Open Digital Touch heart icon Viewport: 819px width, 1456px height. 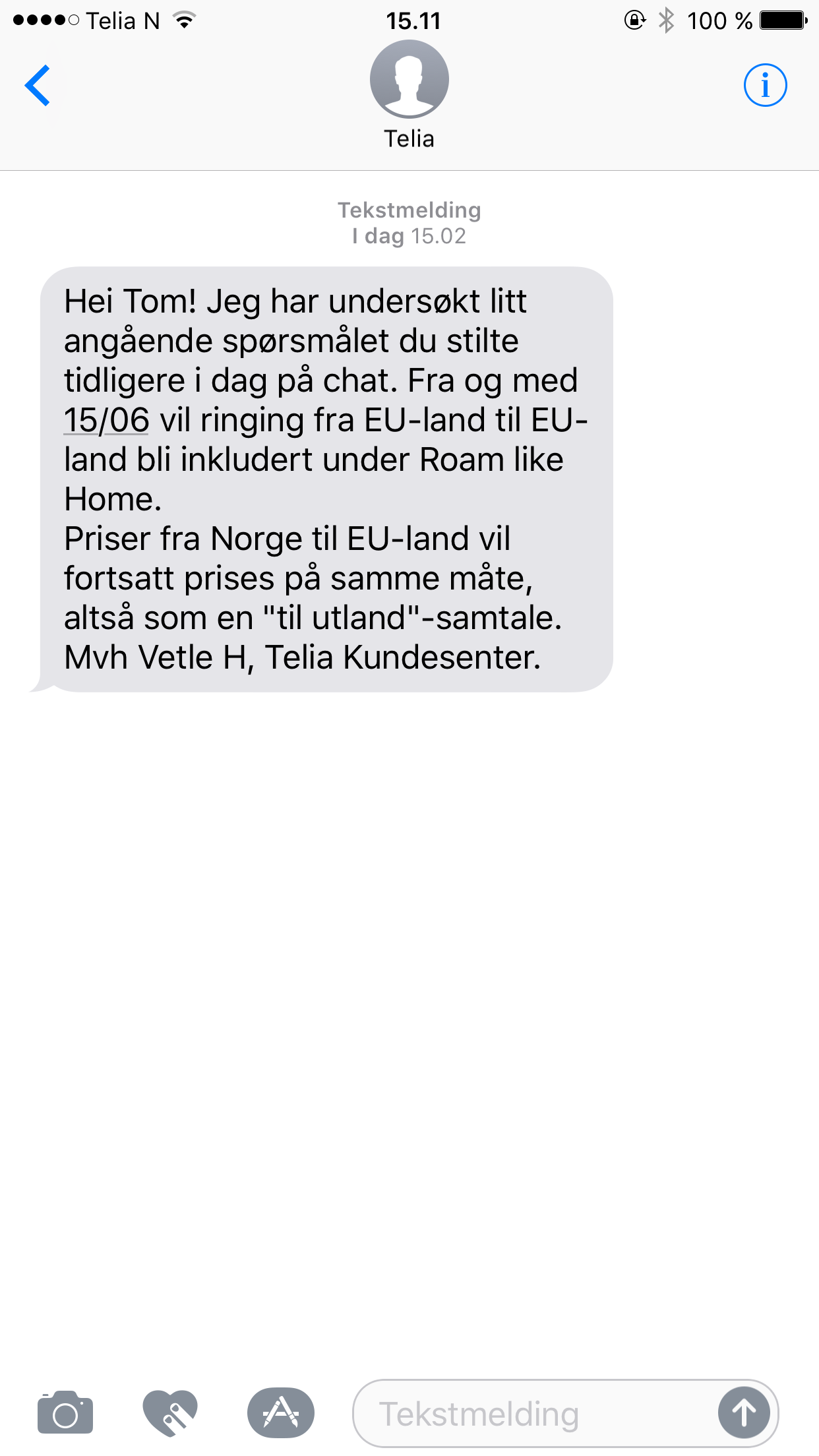[x=170, y=1413]
